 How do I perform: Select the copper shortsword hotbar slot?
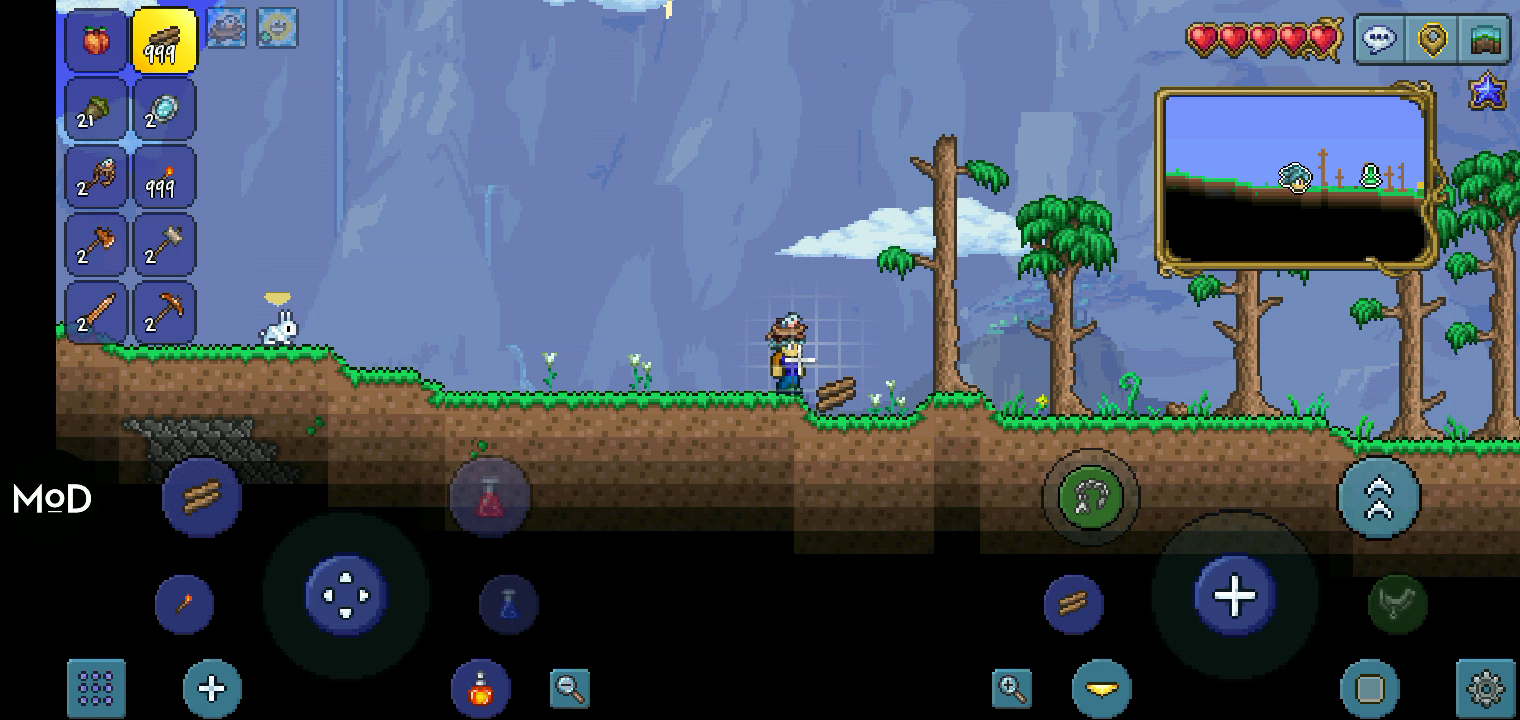pyautogui.click(x=97, y=312)
